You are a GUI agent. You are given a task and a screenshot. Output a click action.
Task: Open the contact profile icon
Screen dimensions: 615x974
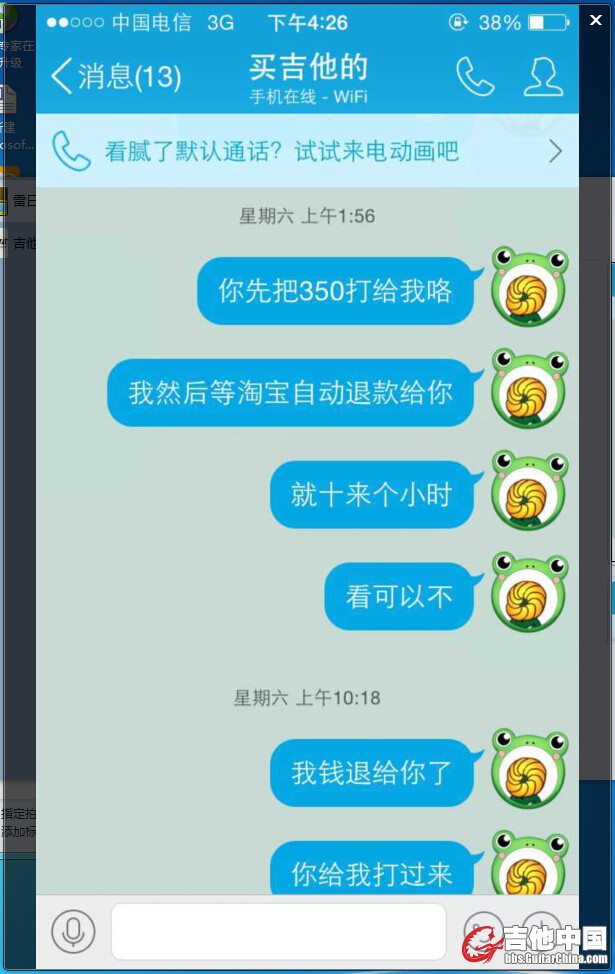(x=543, y=77)
